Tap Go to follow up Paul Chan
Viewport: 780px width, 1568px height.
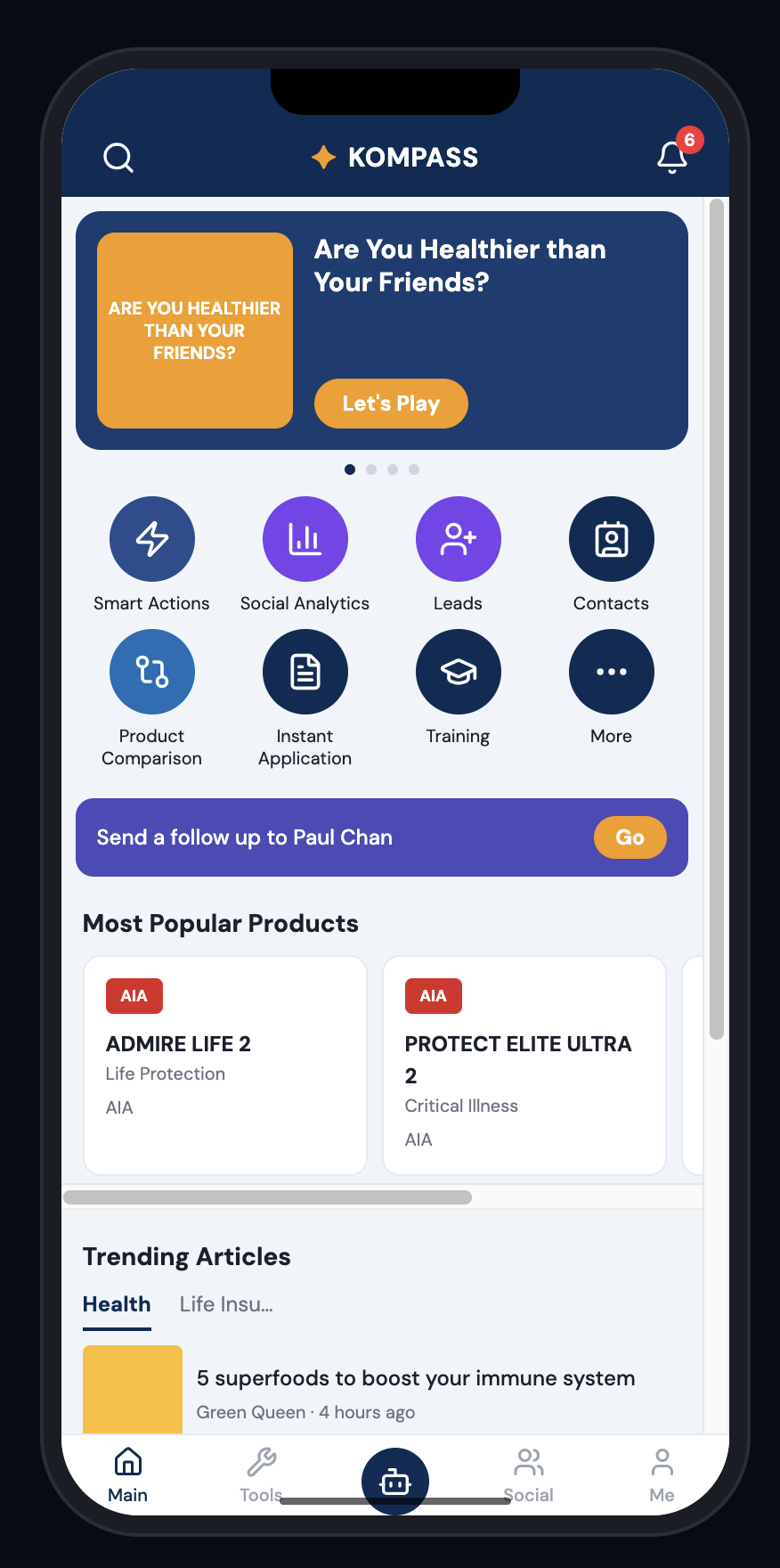630,837
